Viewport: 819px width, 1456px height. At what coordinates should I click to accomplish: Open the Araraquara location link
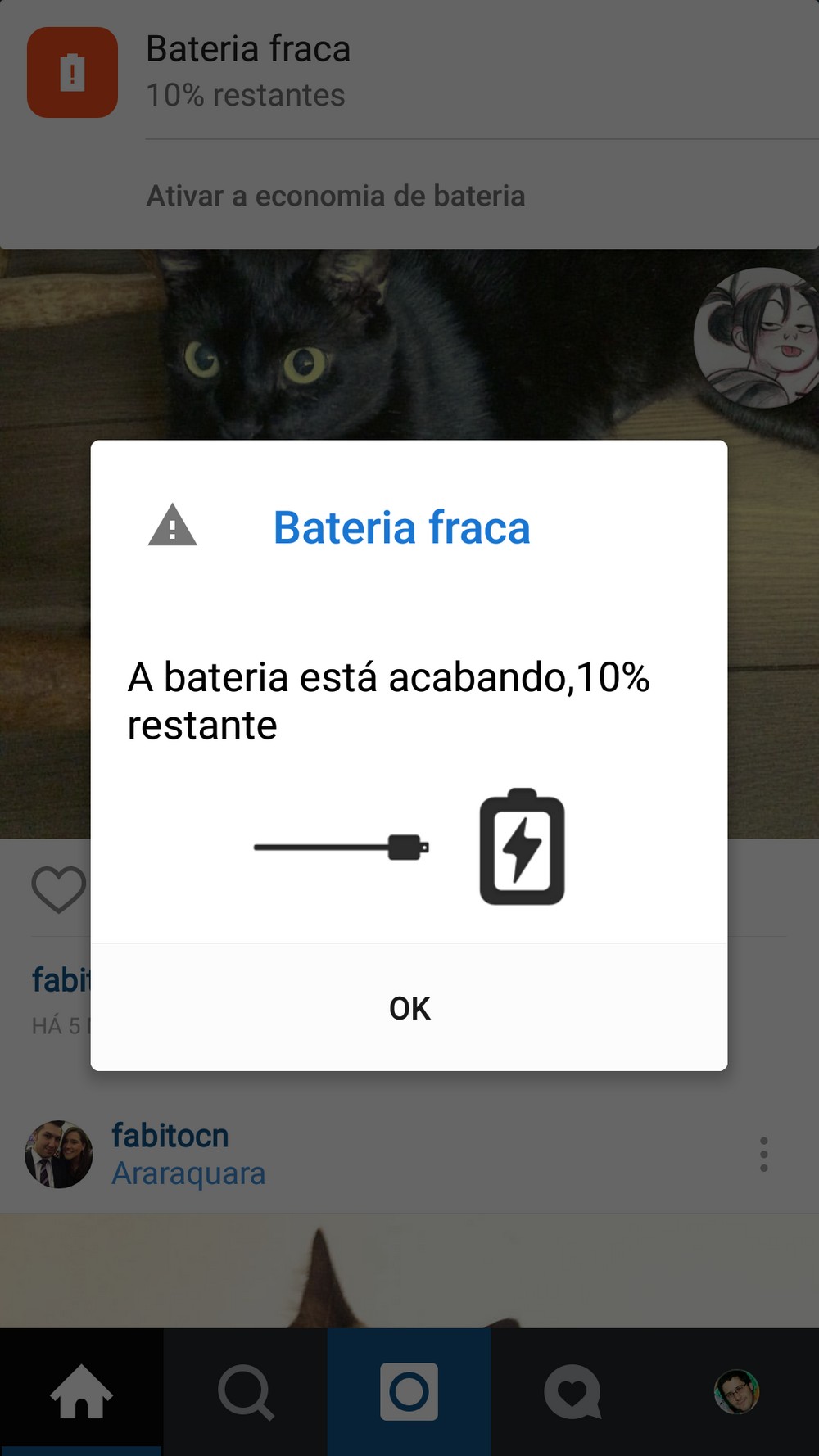coord(188,1173)
